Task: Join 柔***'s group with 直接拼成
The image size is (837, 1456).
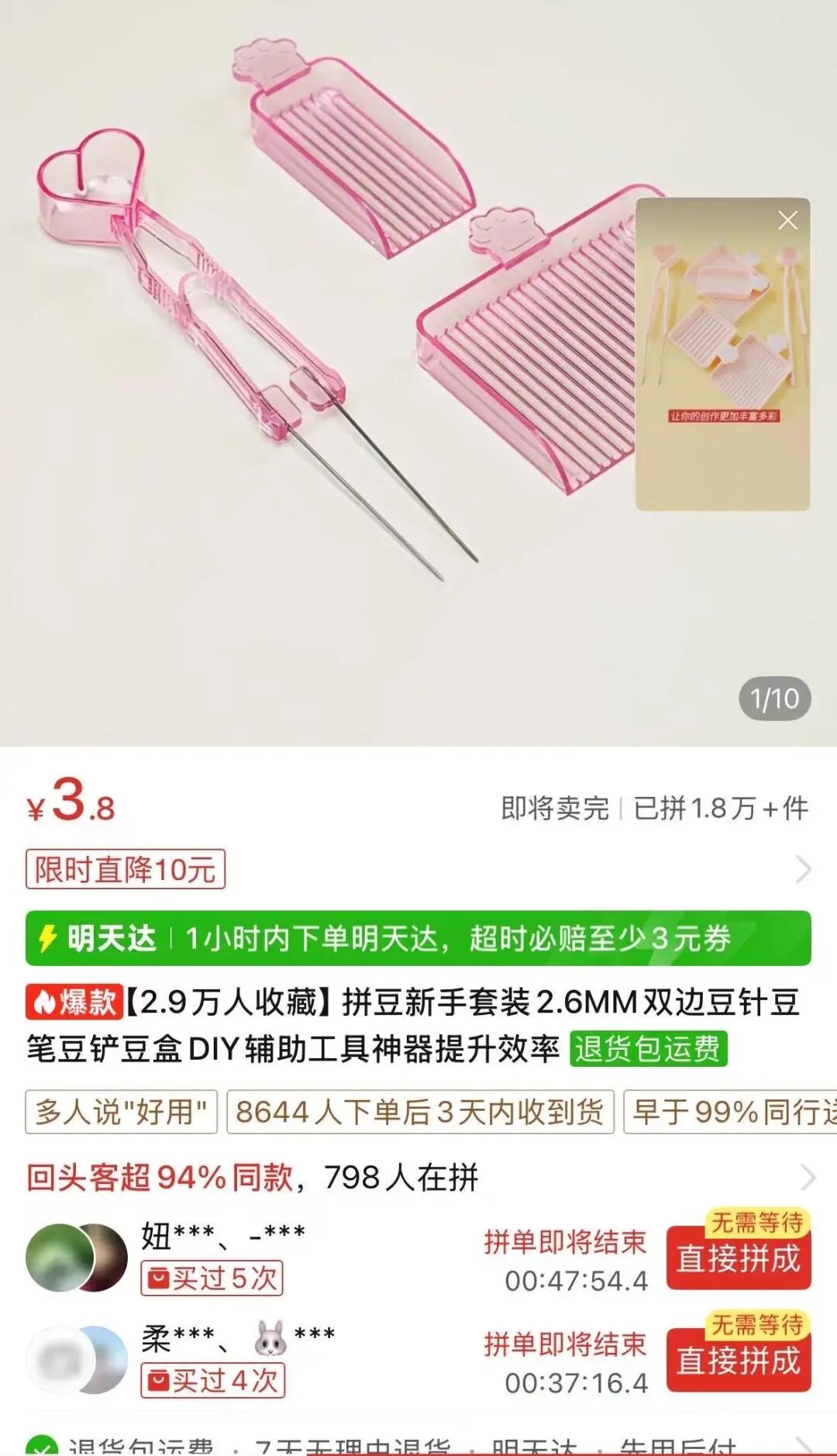Action: [x=738, y=1361]
